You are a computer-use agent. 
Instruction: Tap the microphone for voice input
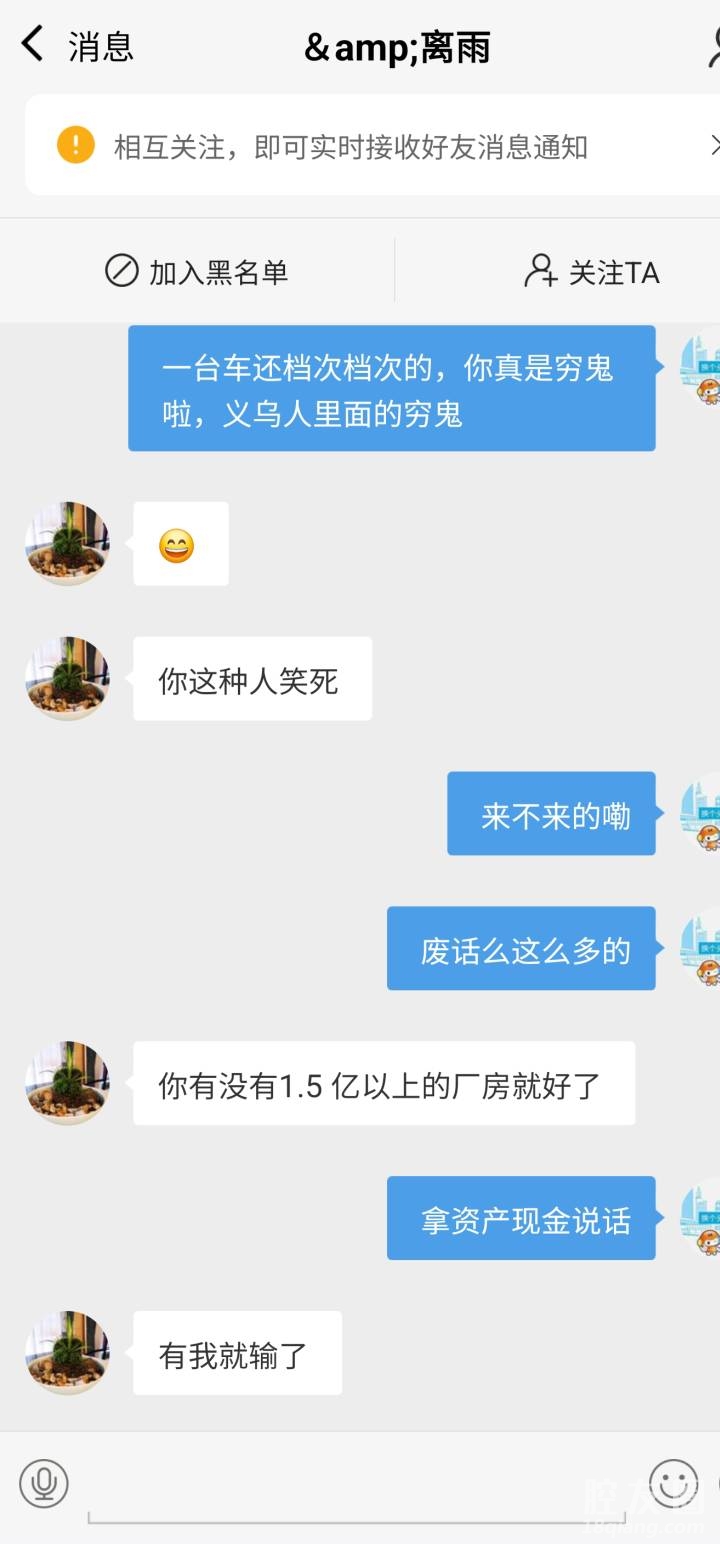[x=44, y=1483]
